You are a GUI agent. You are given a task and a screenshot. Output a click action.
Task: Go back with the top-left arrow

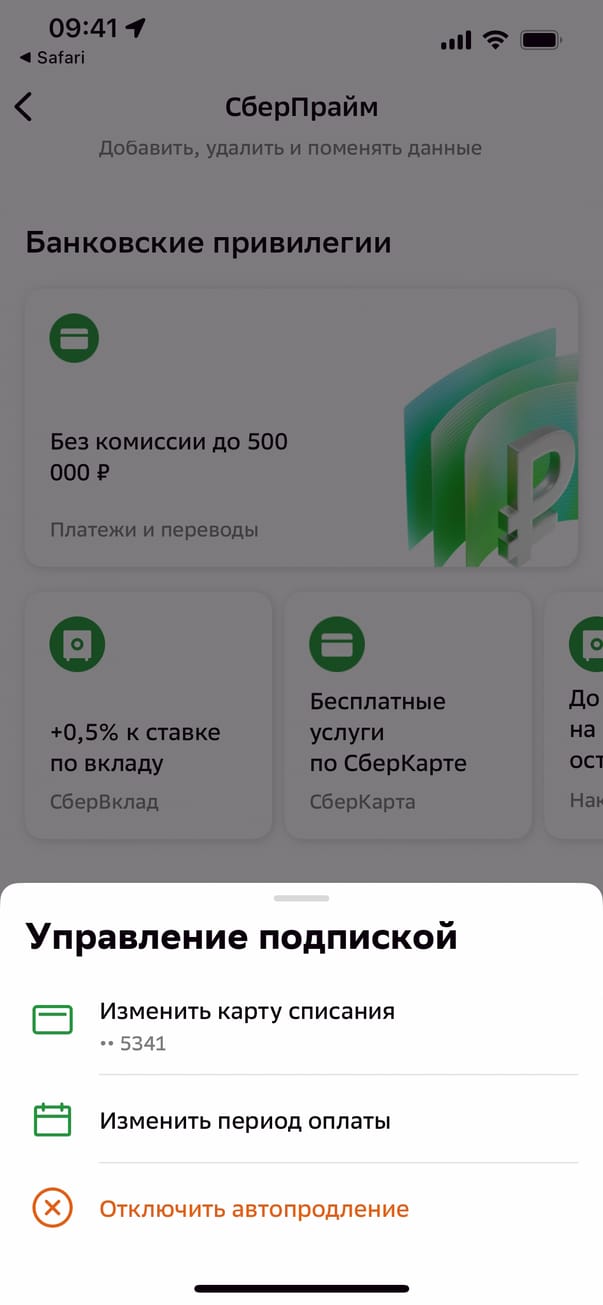(x=24, y=107)
